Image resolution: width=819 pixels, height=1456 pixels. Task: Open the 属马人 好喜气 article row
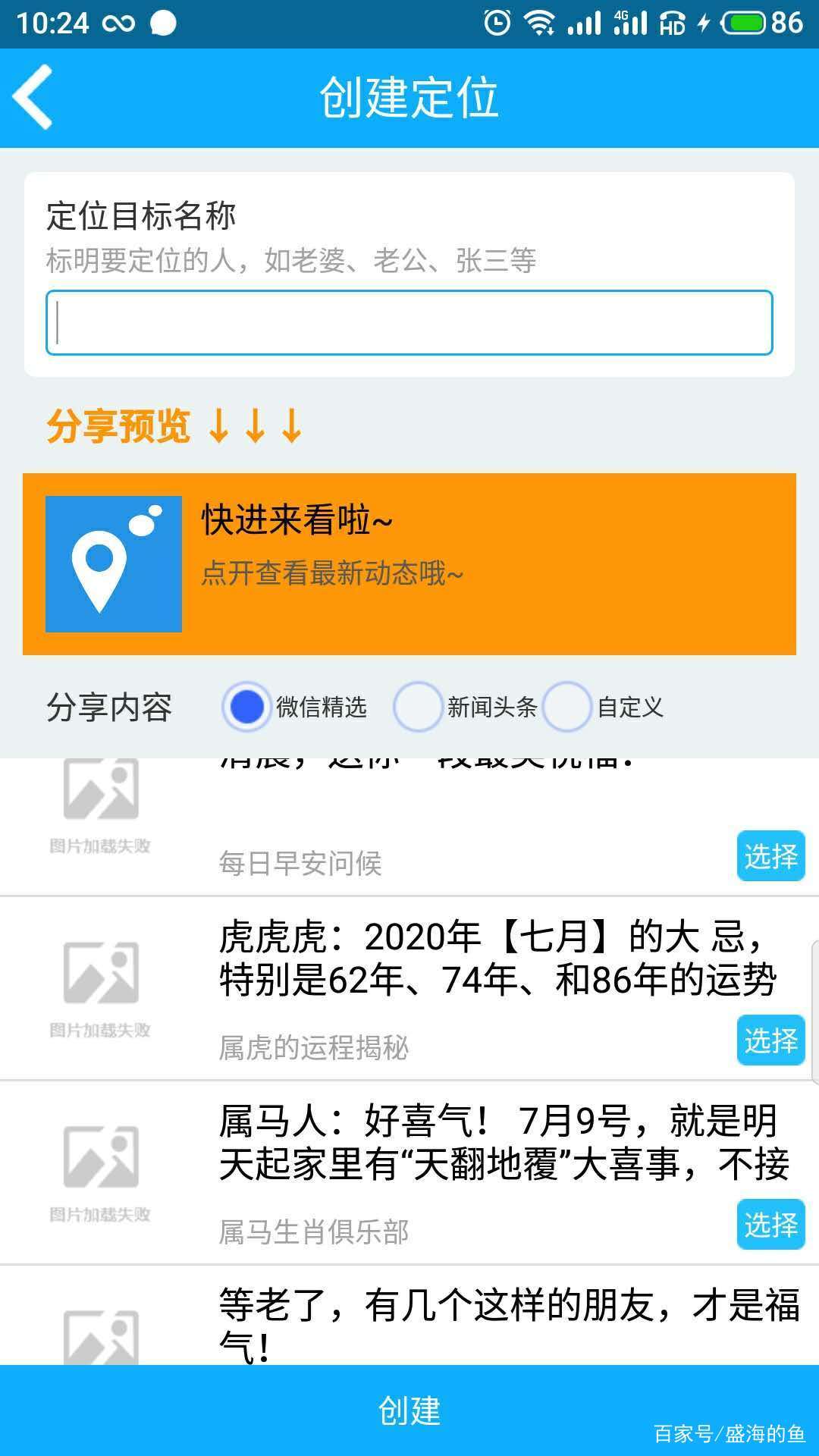497,1143
